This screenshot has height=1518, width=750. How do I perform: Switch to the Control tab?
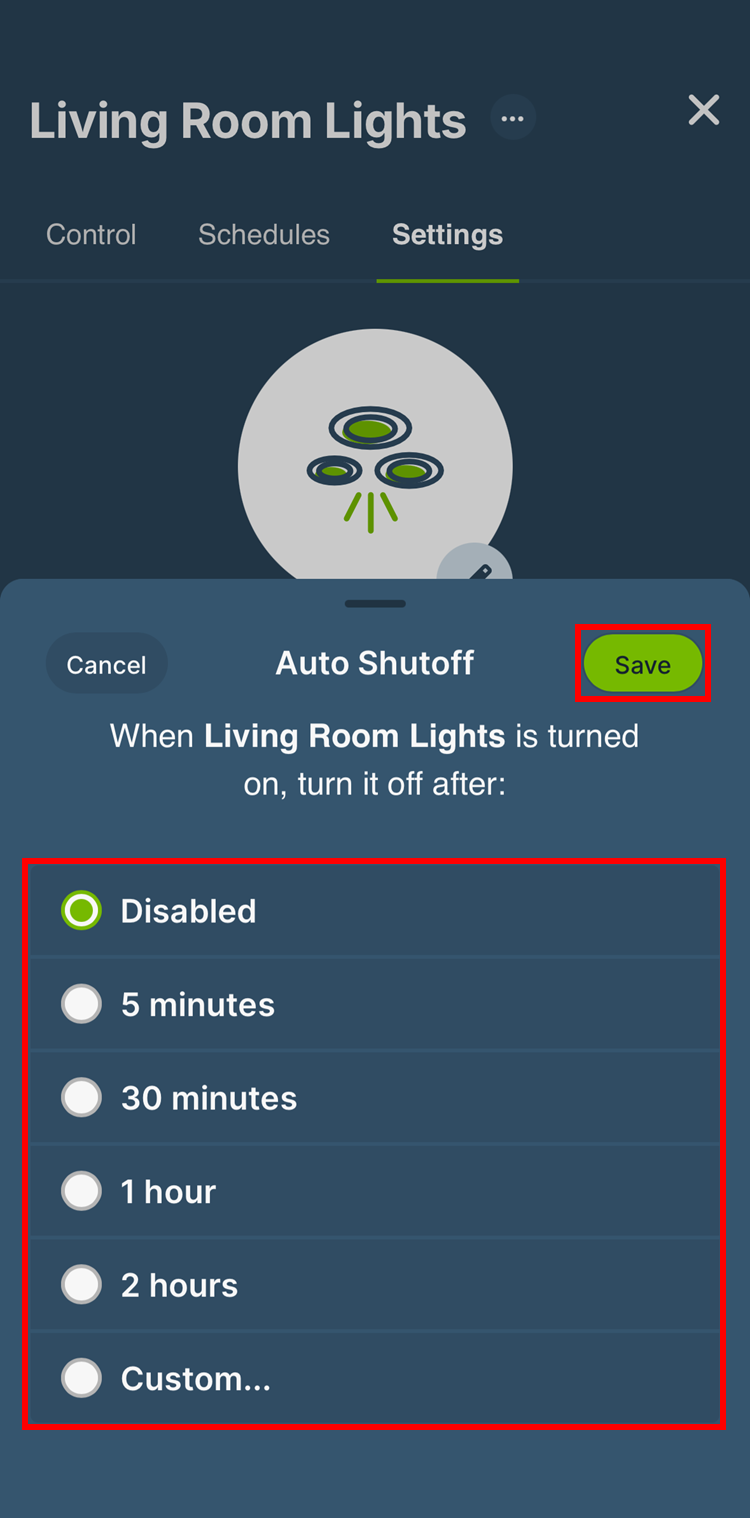pyautogui.click(x=91, y=235)
